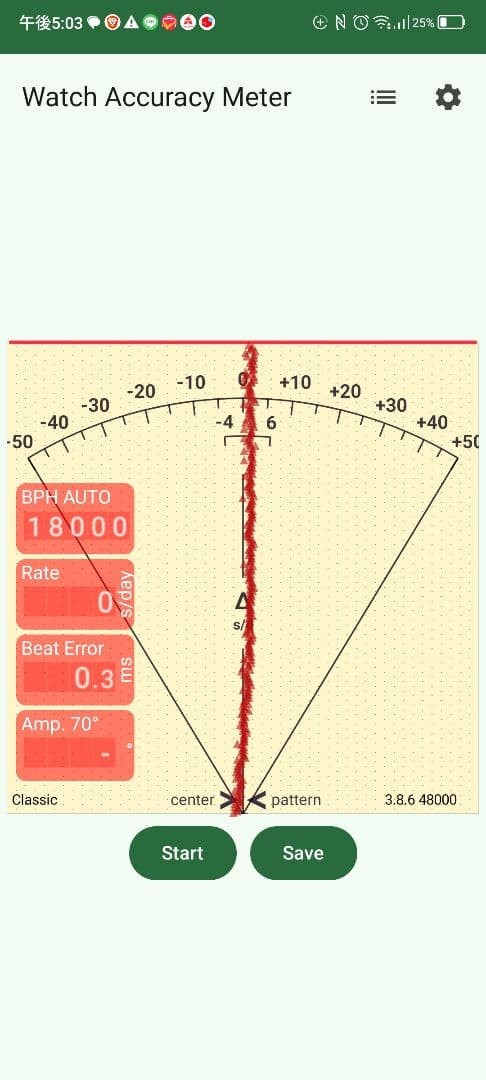Open the settings gear
486x1080 pixels.
(448, 97)
